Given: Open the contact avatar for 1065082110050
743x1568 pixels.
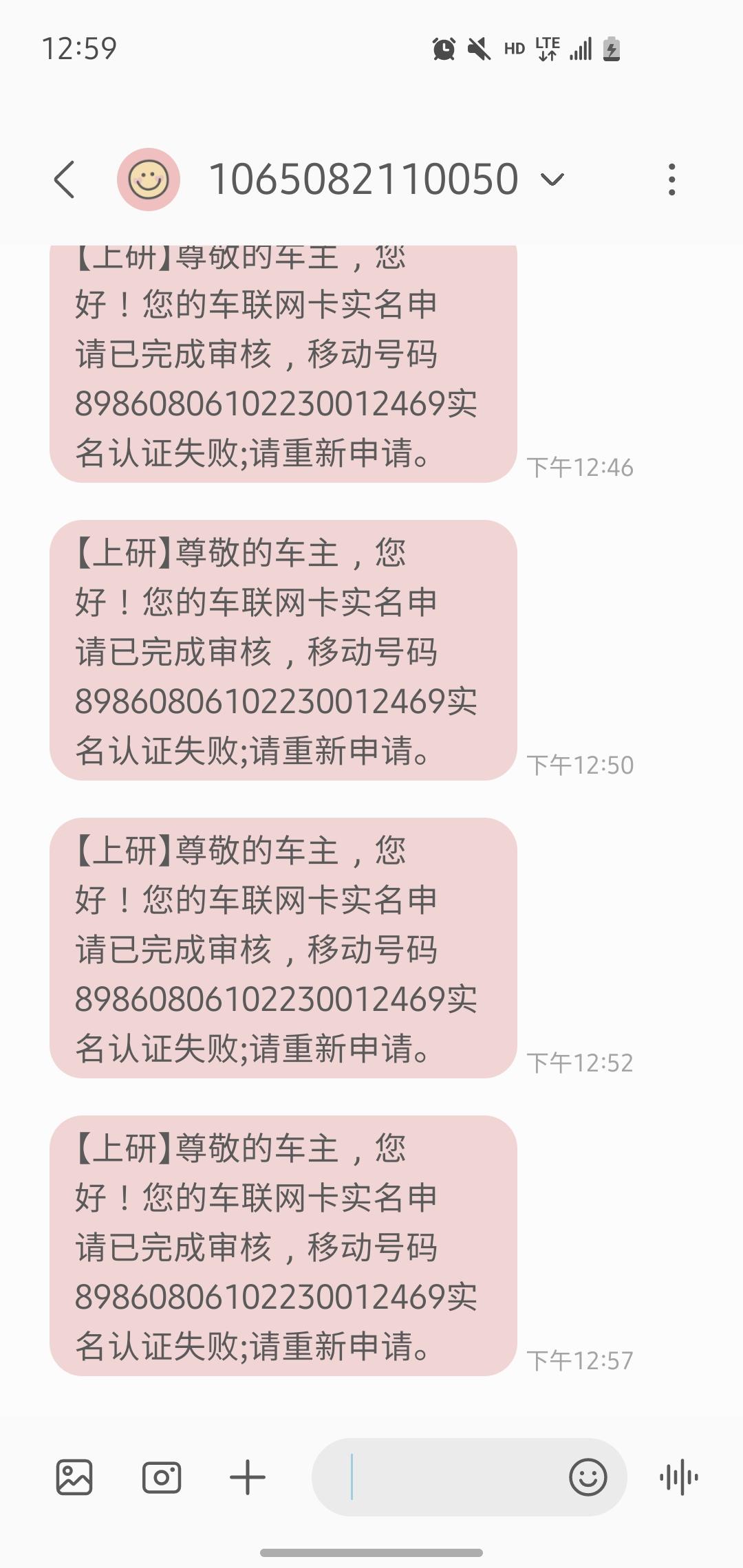Looking at the screenshot, I should (149, 179).
